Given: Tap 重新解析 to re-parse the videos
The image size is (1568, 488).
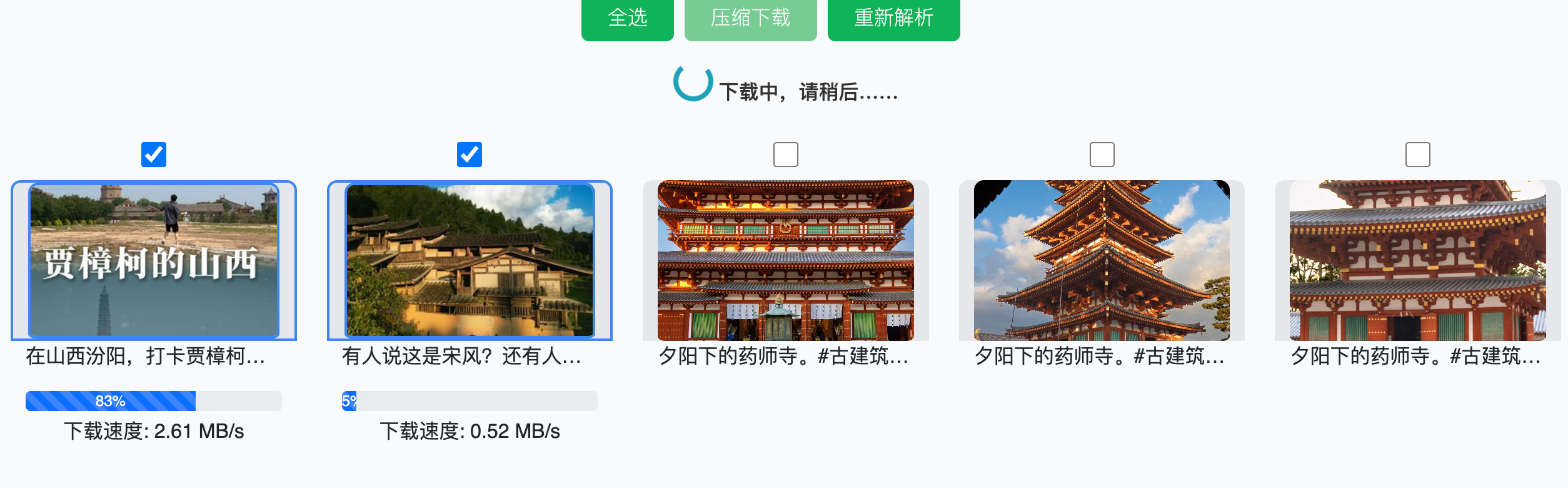Looking at the screenshot, I should coord(893,19).
